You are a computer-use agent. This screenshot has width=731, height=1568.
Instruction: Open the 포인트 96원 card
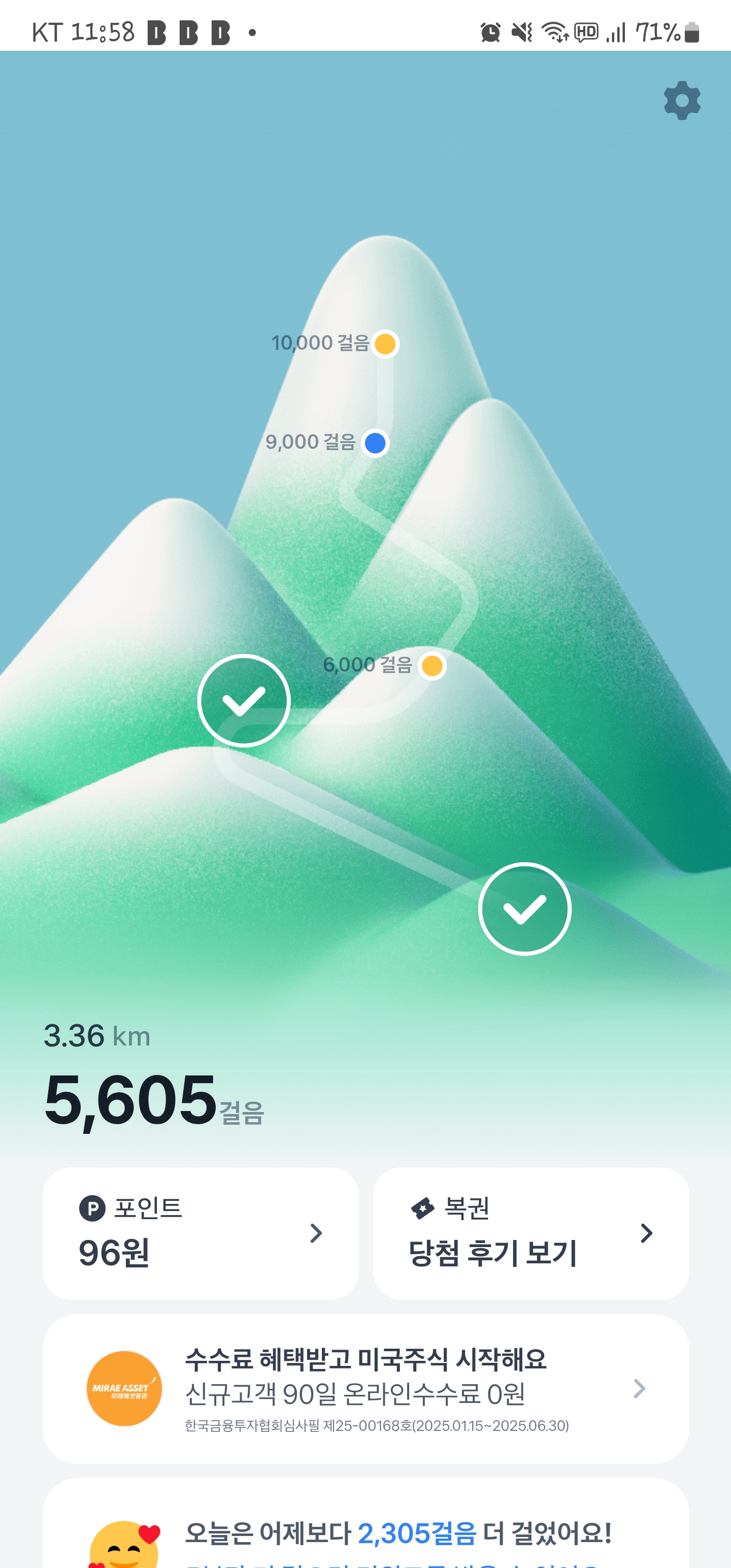200,1232
